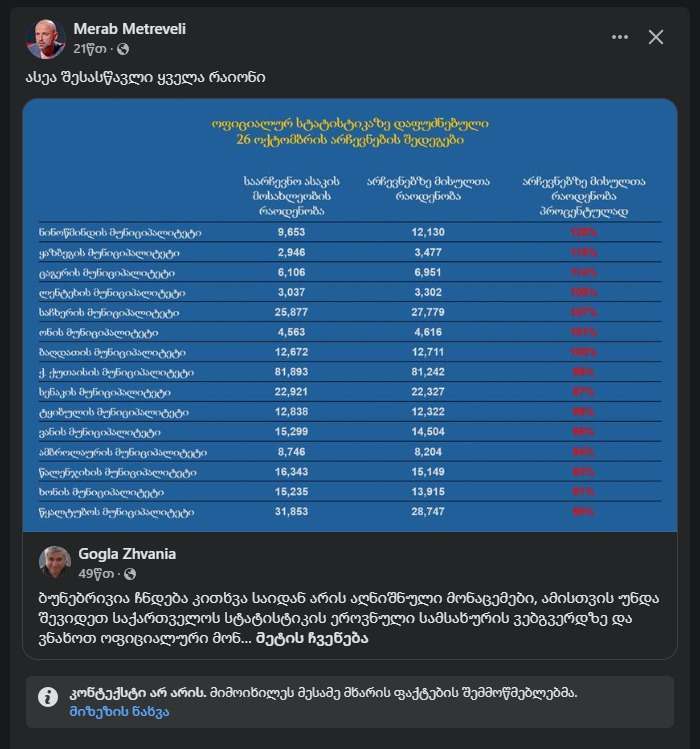700x749 pixels.
Task: Open Merab Metreveli's profile name link
Action: 130,29
